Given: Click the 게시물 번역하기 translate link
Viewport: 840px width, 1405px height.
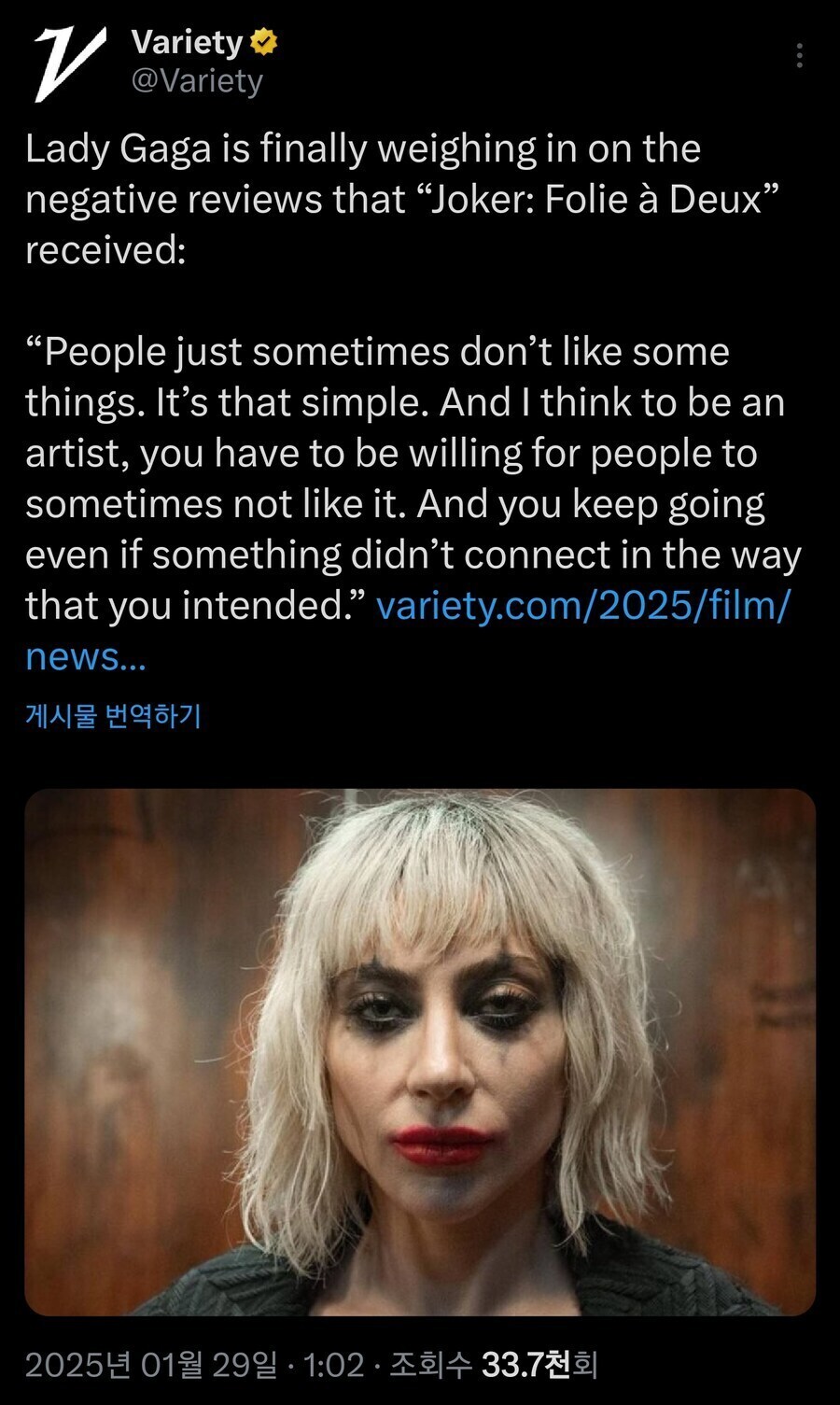Looking at the screenshot, I should (x=119, y=713).
